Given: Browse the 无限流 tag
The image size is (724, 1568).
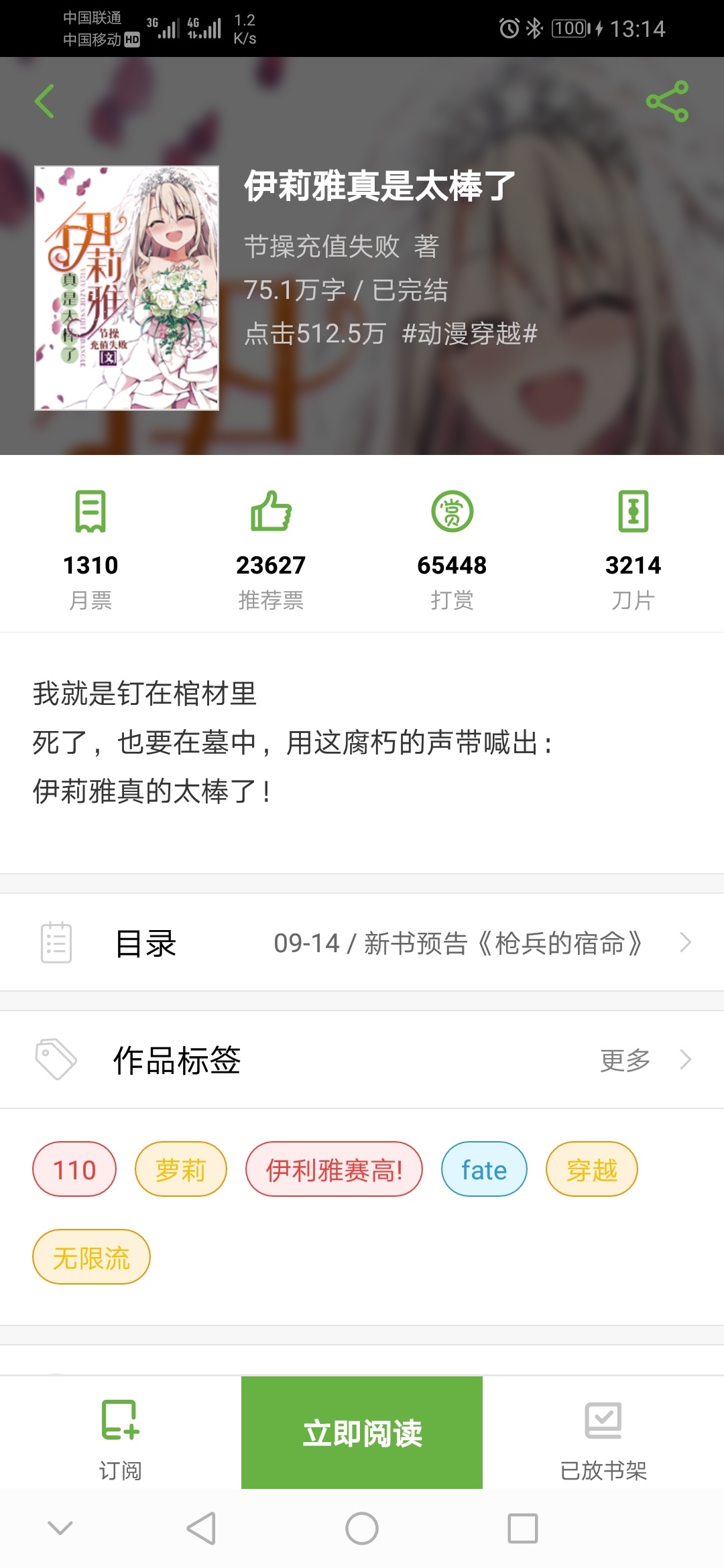Looking at the screenshot, I should 91,1257.
